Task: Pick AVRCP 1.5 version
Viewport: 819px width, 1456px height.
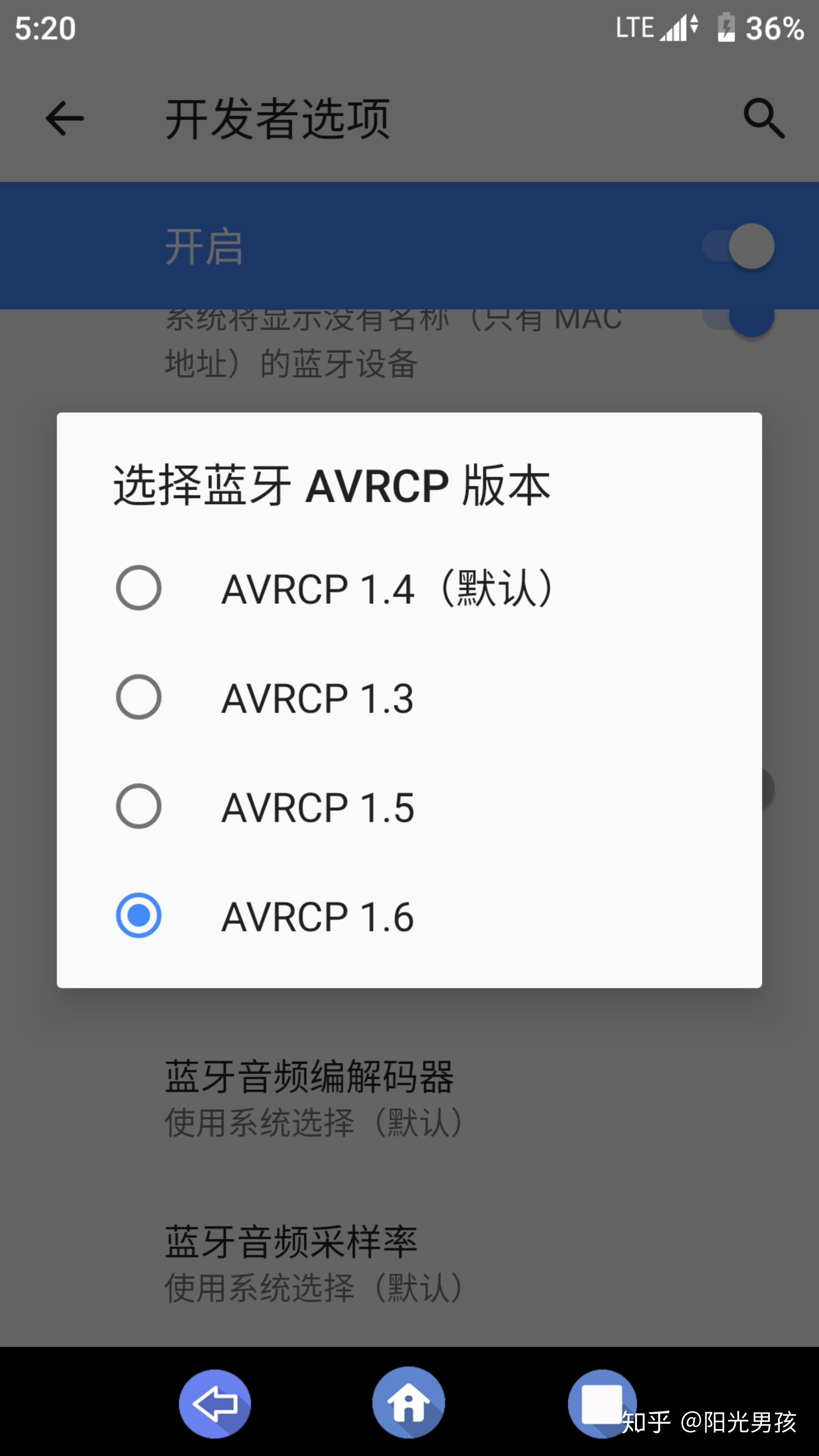Action: pos(409,806)
